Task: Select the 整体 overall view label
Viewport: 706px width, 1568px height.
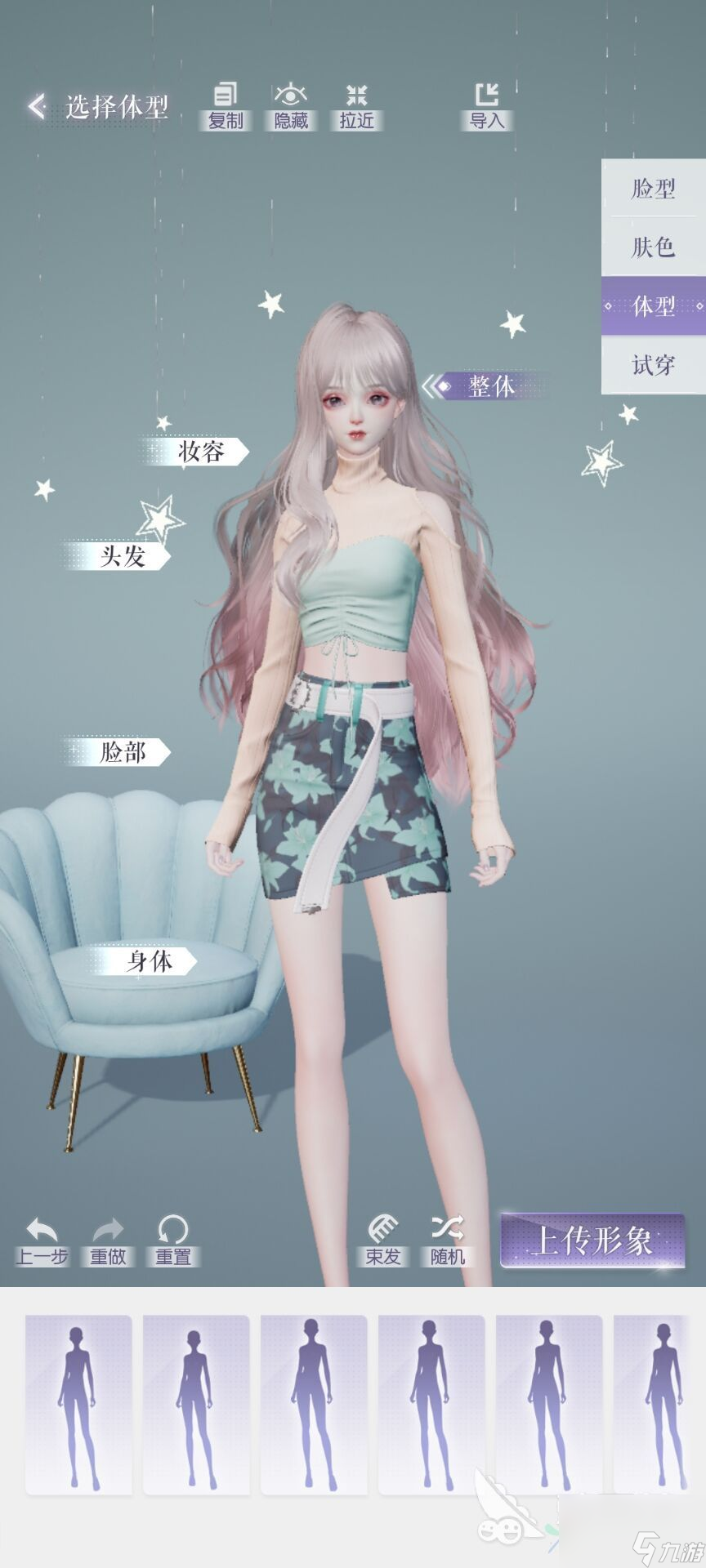Action: [x=489, y=385]
